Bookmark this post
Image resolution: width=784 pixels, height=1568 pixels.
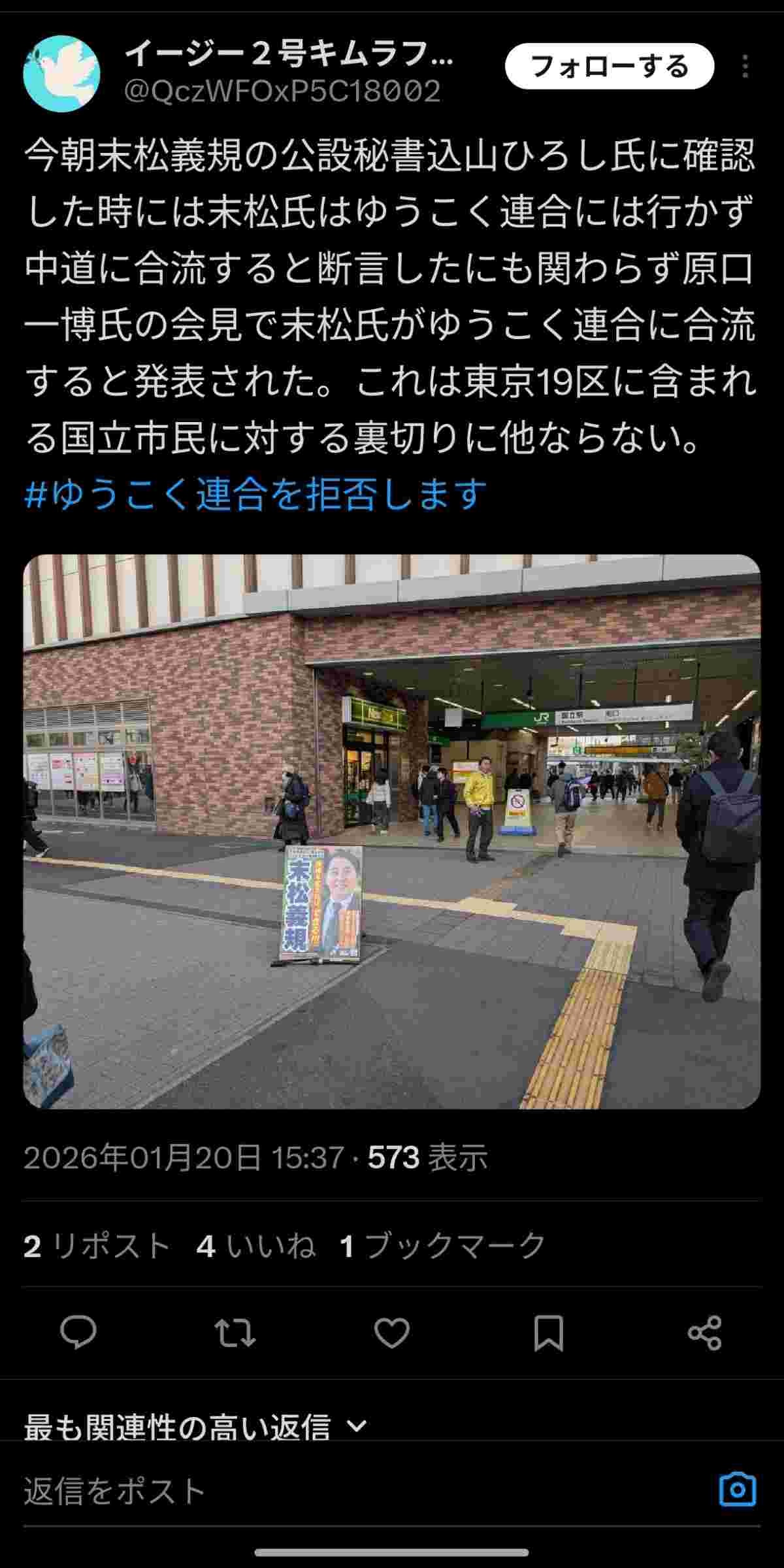coord(549,1332)
